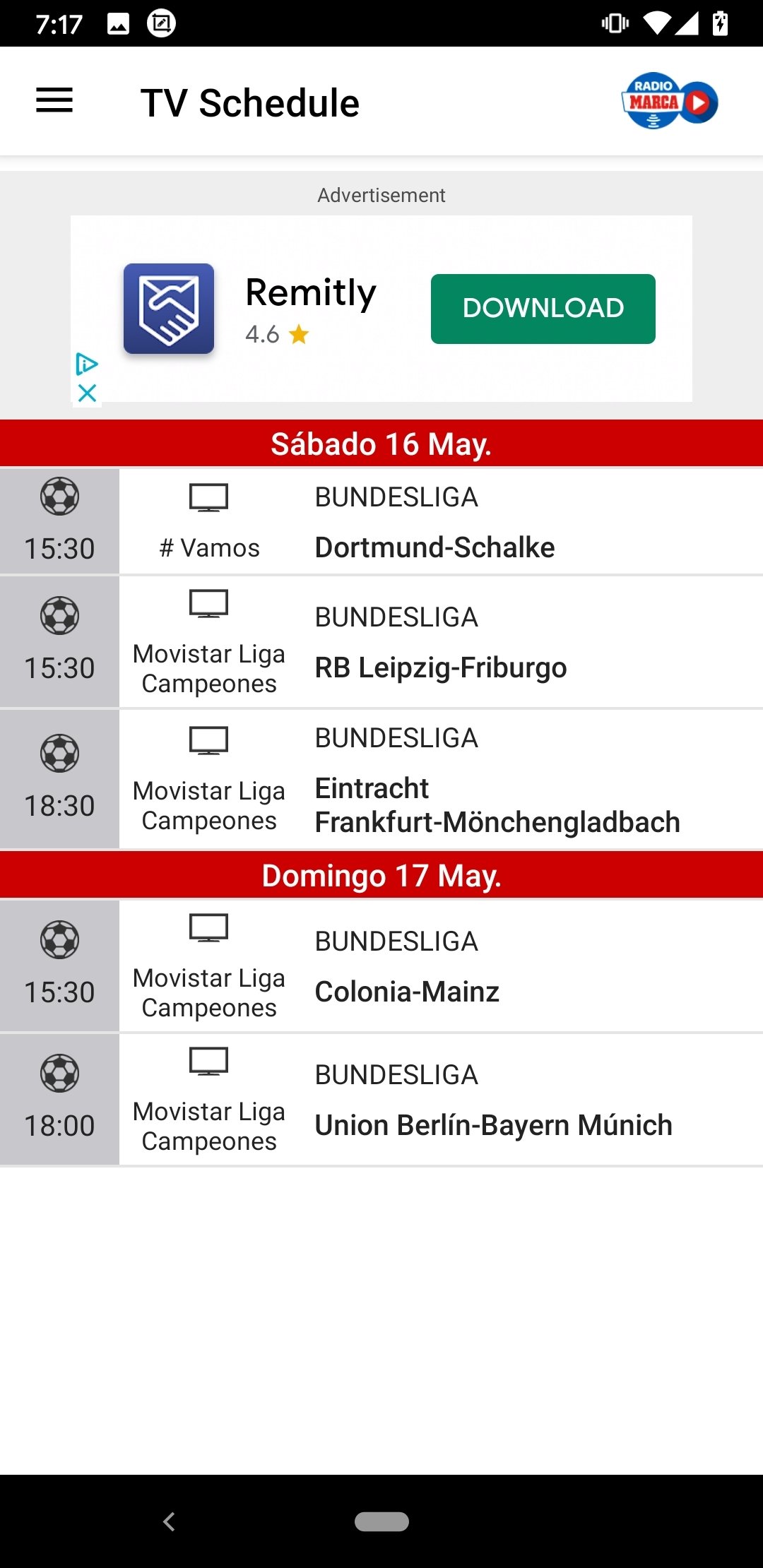Open the Dortmund-Schalke match row
The width and height of the screenshot is (763, 1568).
pos(381,522)
